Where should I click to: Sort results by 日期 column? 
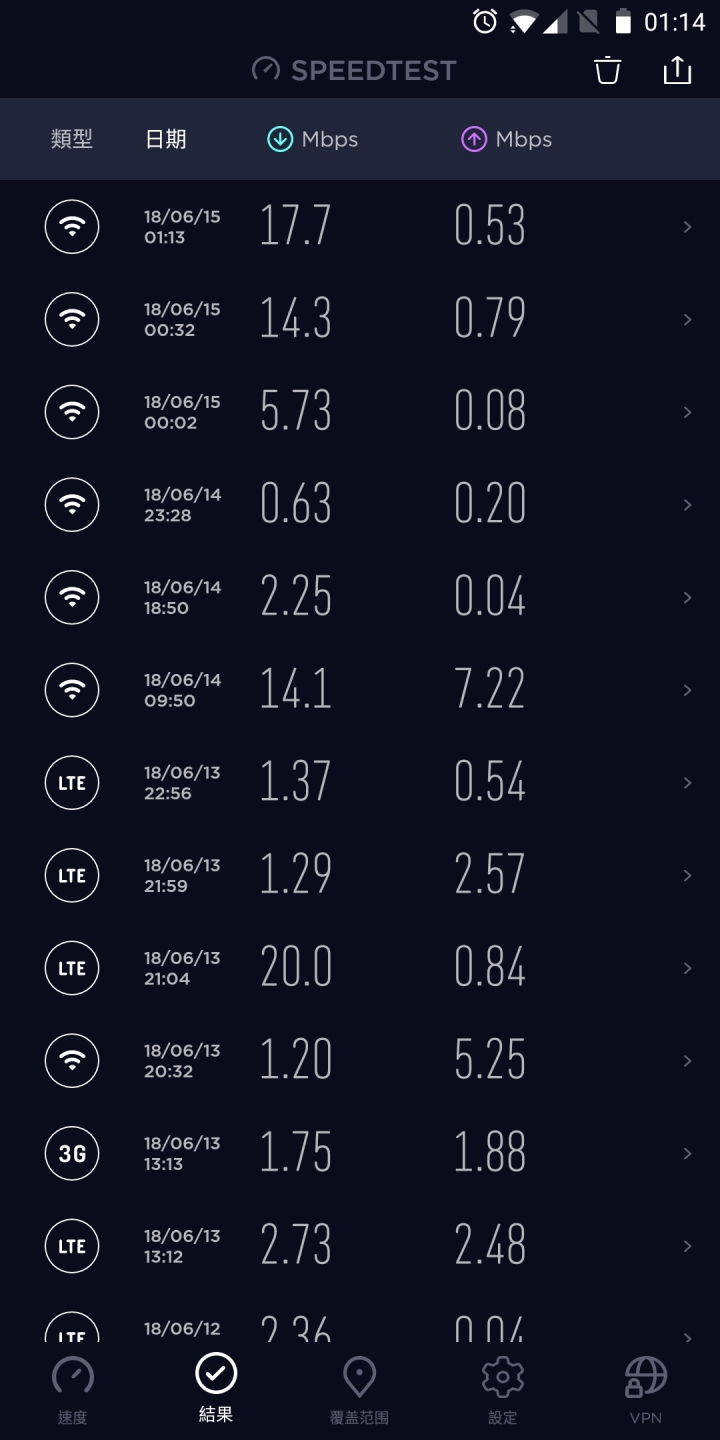click(x=166, y=139)
